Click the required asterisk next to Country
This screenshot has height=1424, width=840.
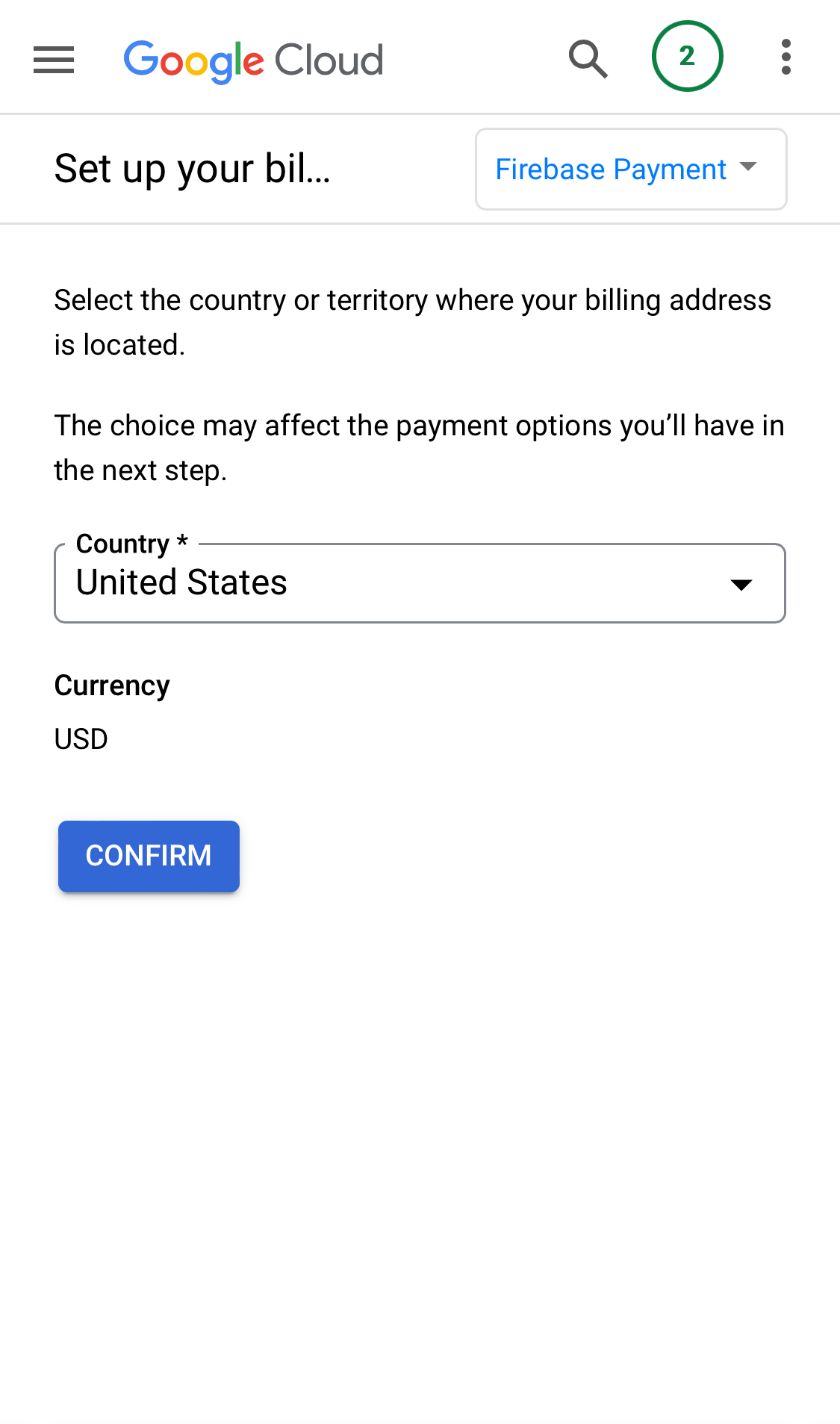(x=181, y=544)
